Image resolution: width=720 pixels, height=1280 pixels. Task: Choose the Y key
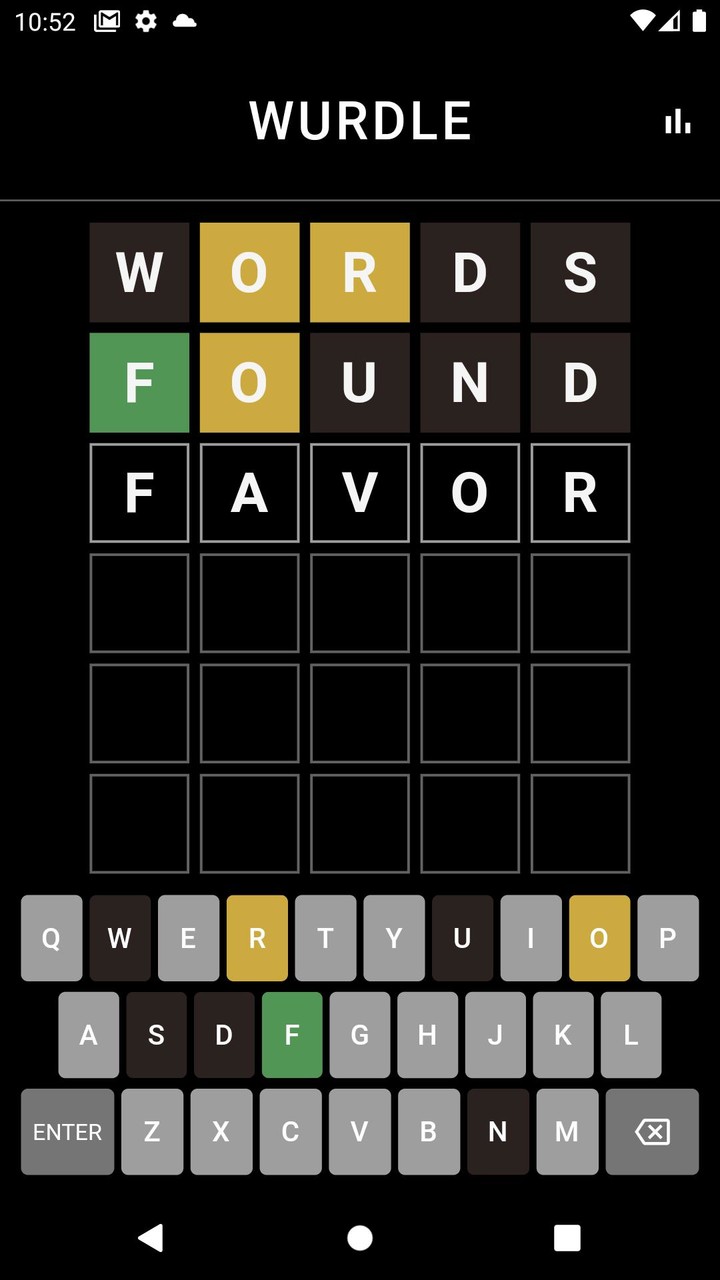point(394,938)
